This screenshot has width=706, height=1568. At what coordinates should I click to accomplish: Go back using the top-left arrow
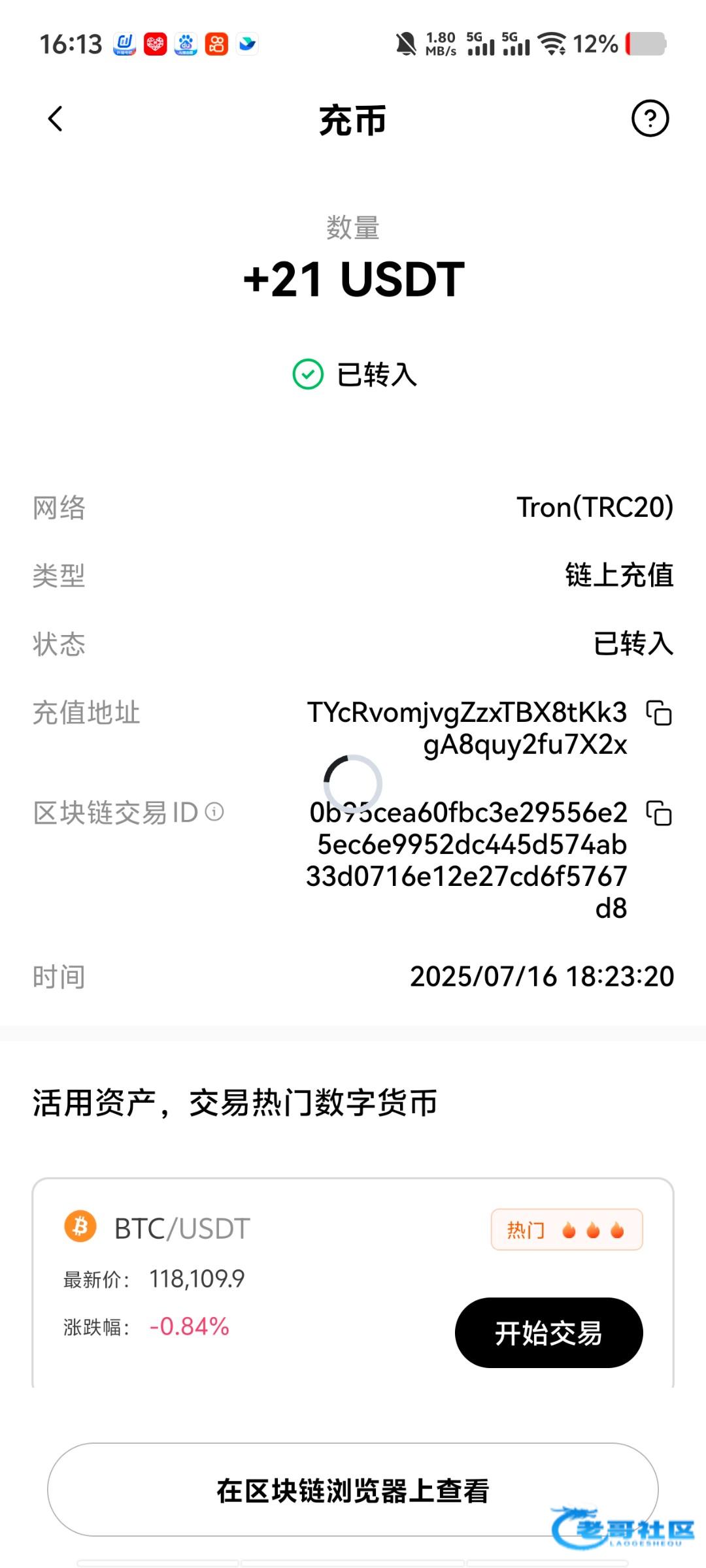pos(56,119)
